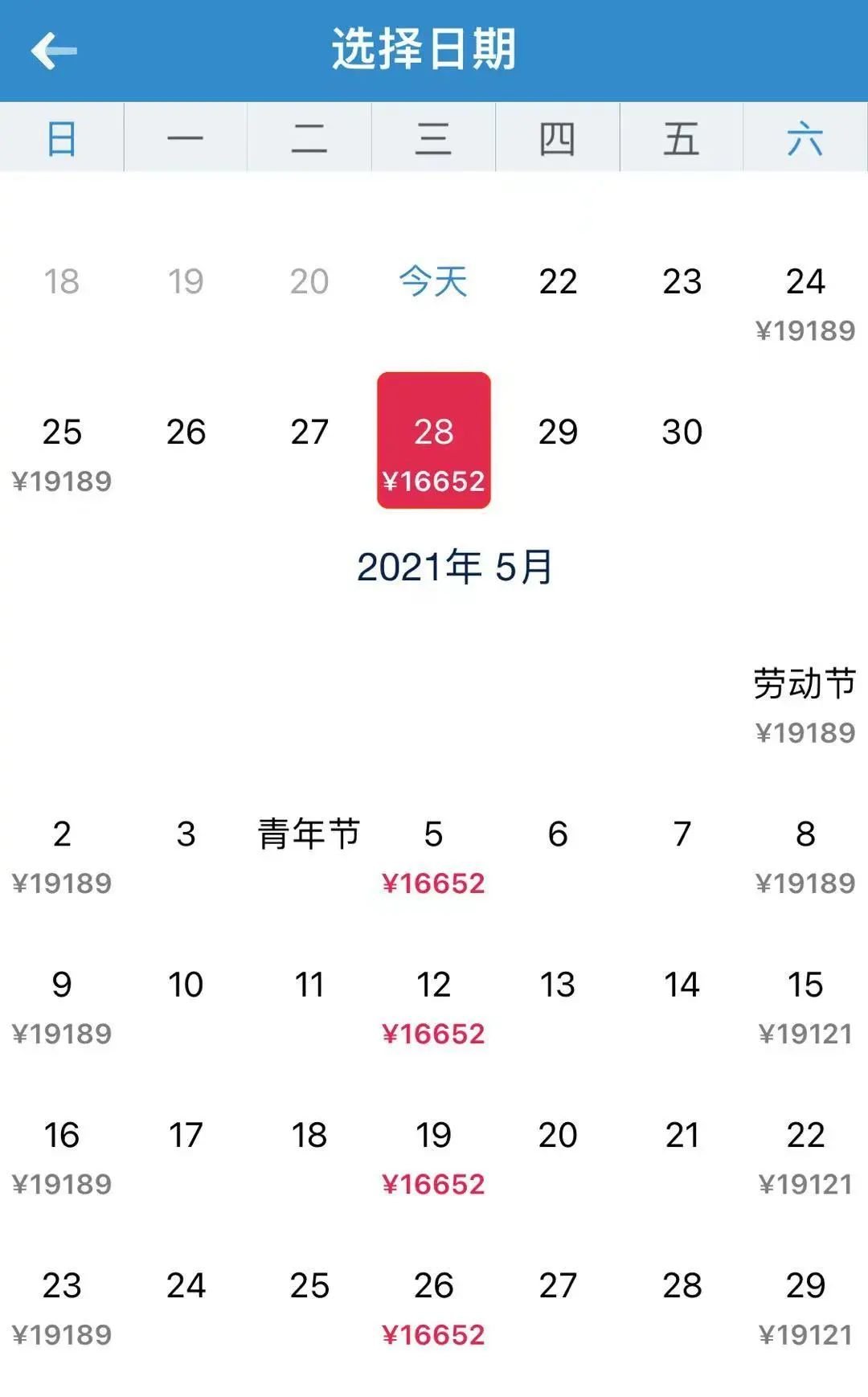
Task: Select May 29 at ¥19121
Action: (x=805, y=1309)
